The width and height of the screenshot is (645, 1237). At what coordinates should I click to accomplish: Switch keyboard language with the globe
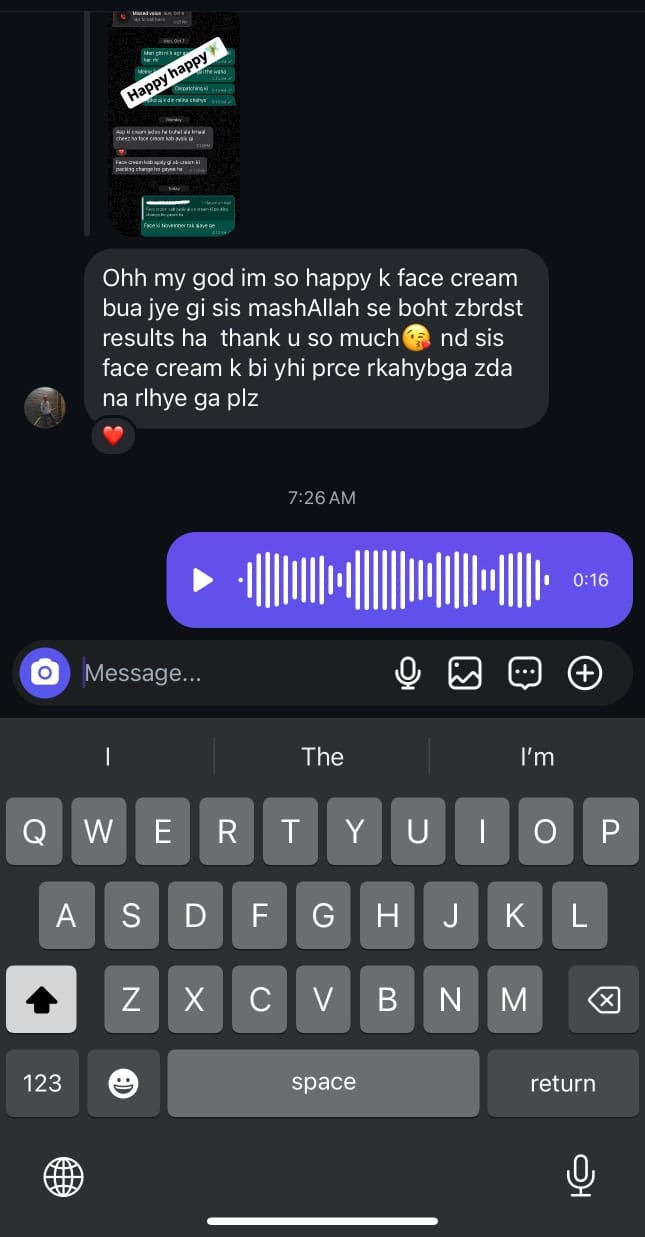tap(64, 1177)
